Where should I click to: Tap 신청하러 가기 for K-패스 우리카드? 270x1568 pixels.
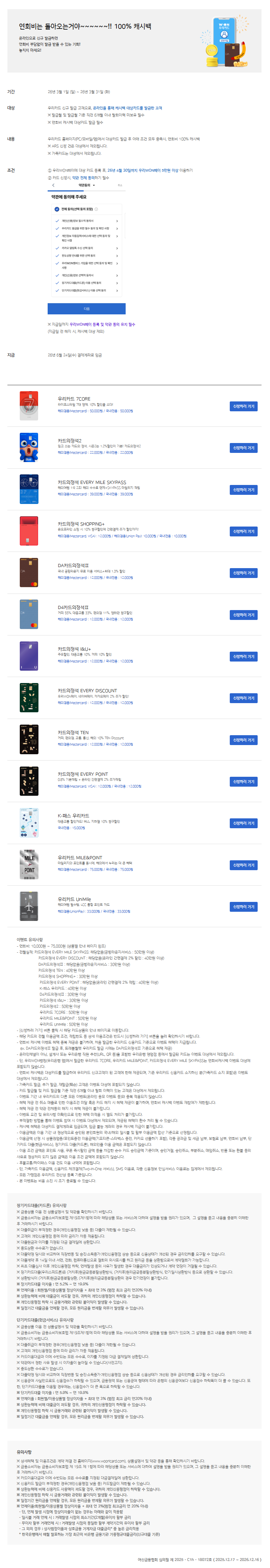(x=243, y=823)
